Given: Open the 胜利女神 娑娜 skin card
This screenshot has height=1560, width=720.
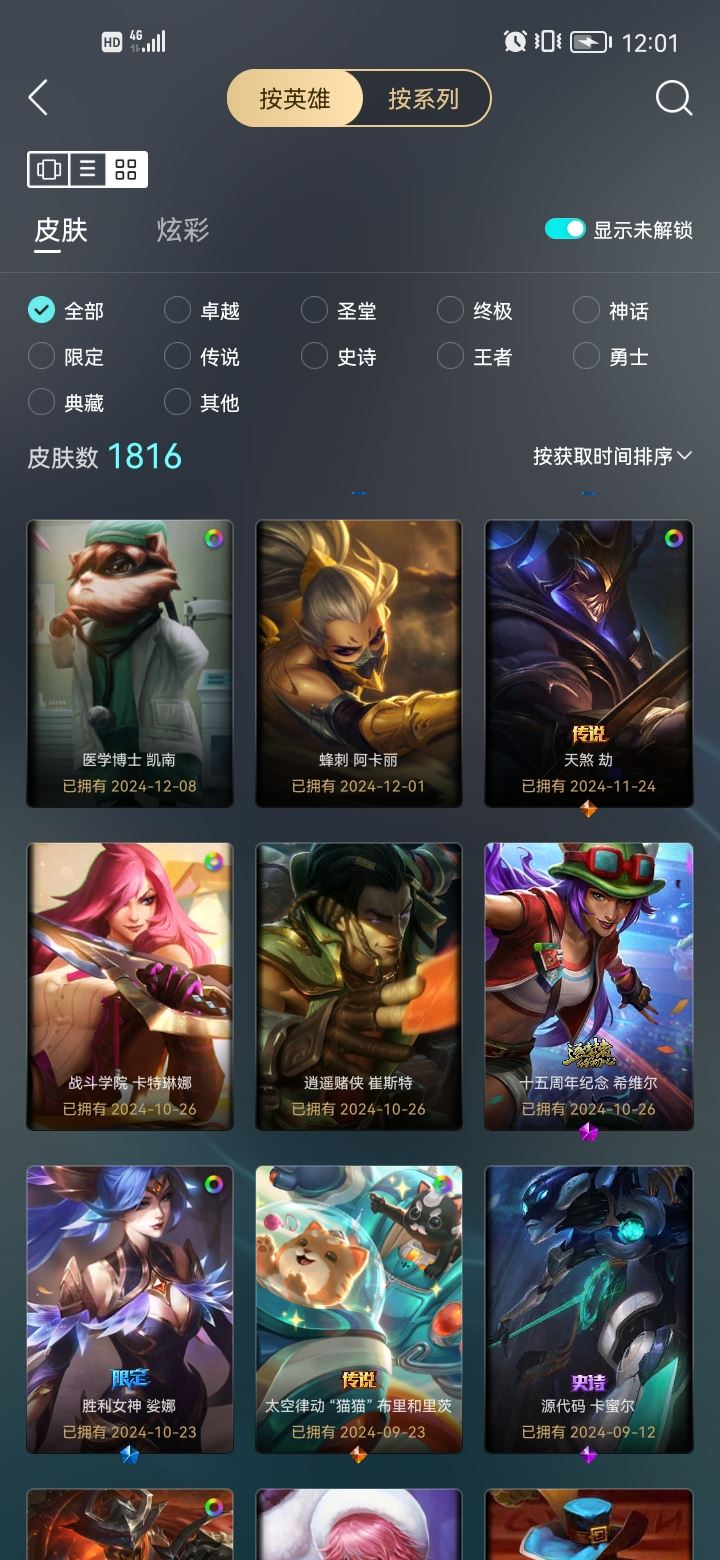Looking at the screenshot, I should click(130, 1309).
